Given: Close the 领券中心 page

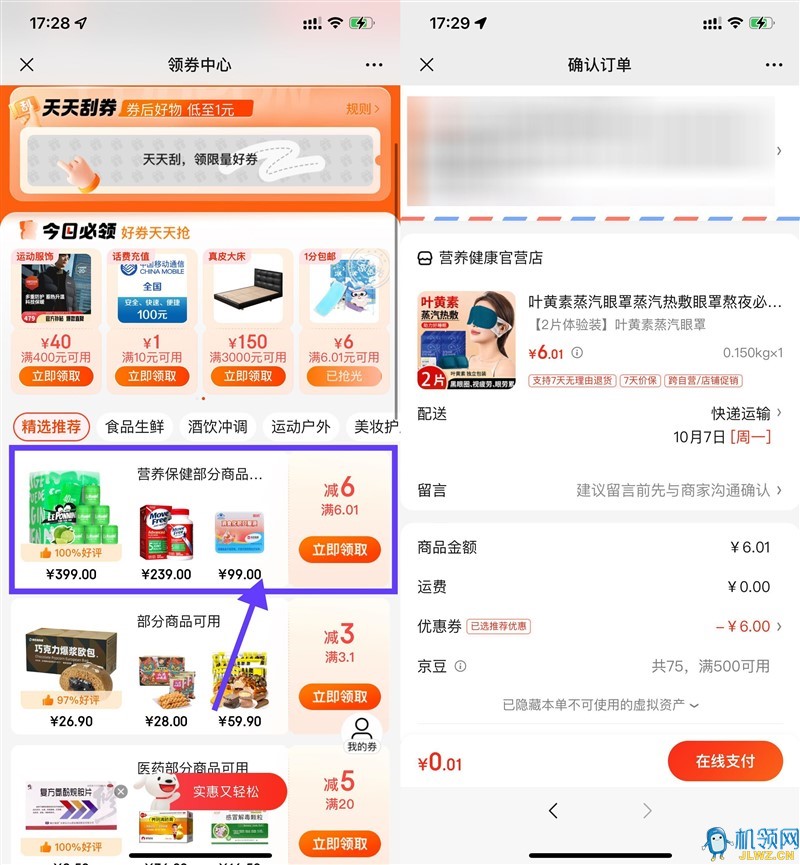Looking at the screenshot, I should point(27,65).
